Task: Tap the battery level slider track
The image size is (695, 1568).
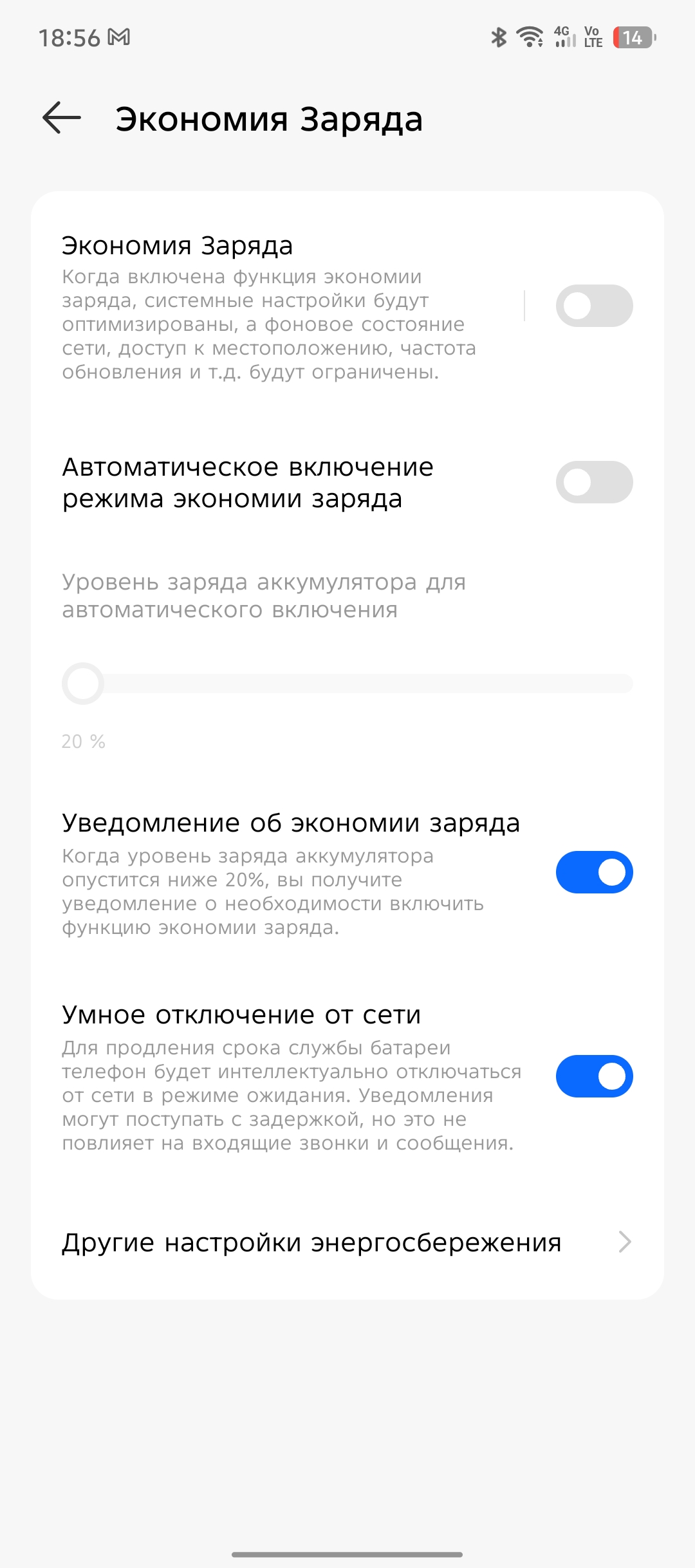Action: coord(347,684)
